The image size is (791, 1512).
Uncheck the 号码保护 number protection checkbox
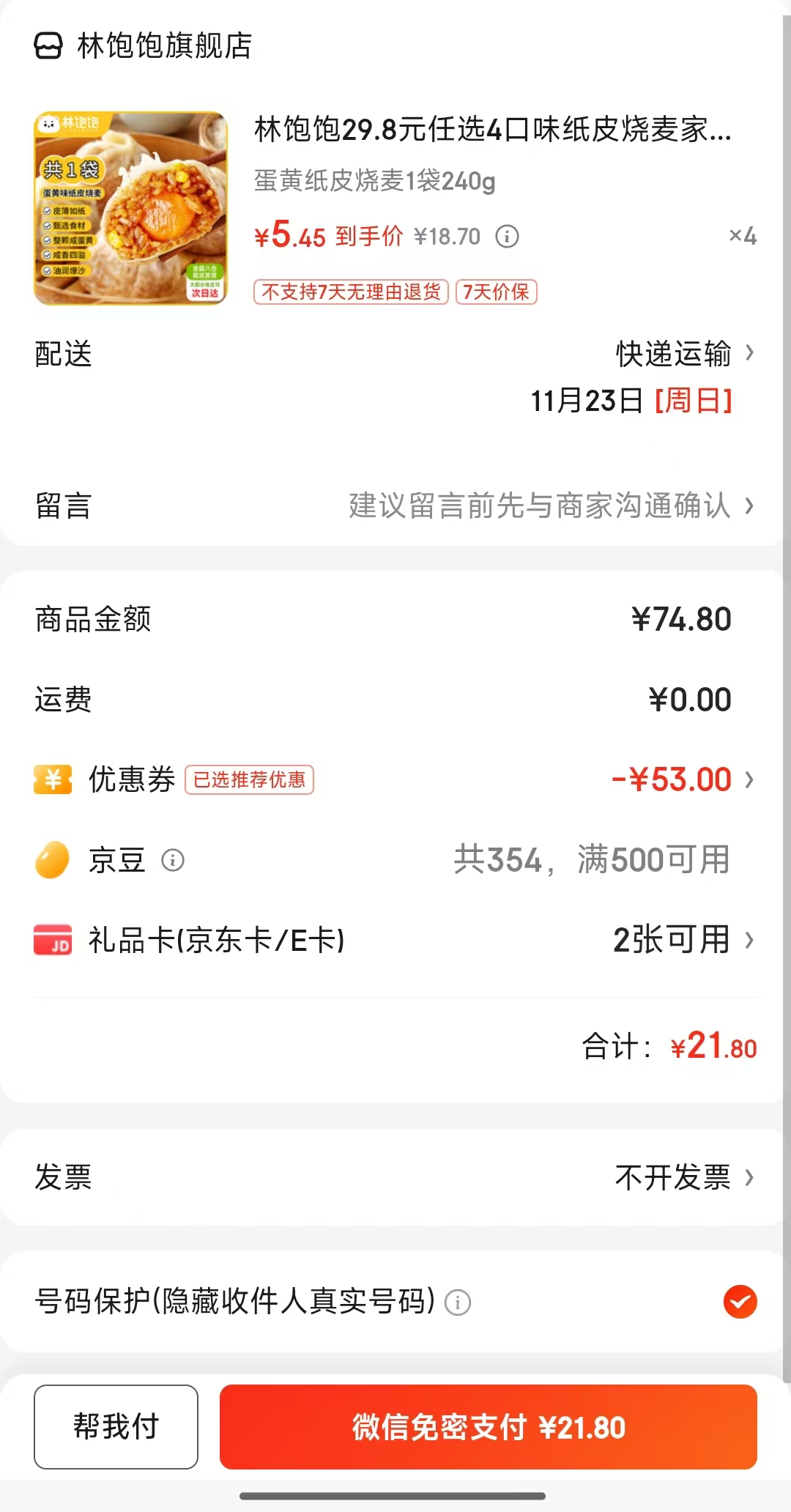(x=740, y=1302)
